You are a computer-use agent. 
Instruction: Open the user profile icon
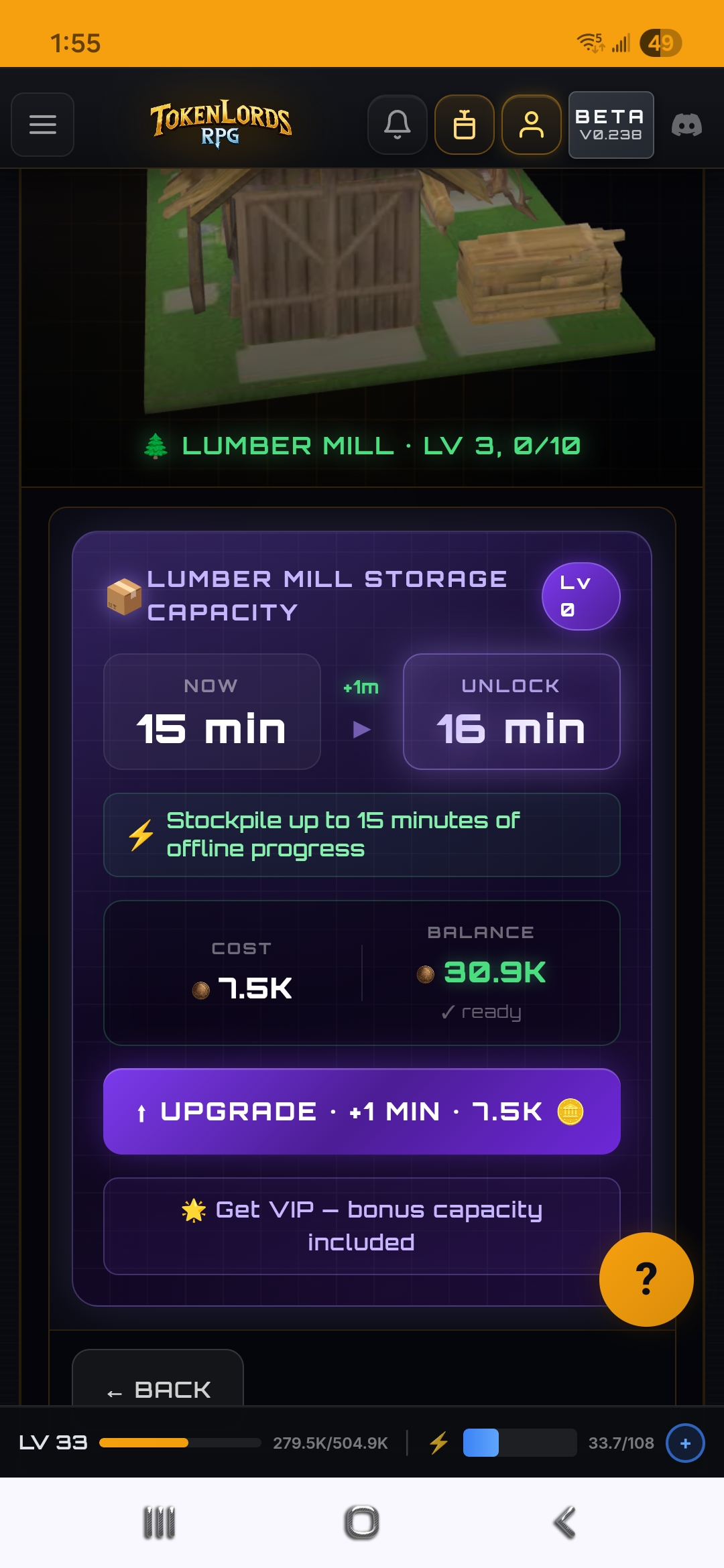pyautogui.click(x=532, y=125)
